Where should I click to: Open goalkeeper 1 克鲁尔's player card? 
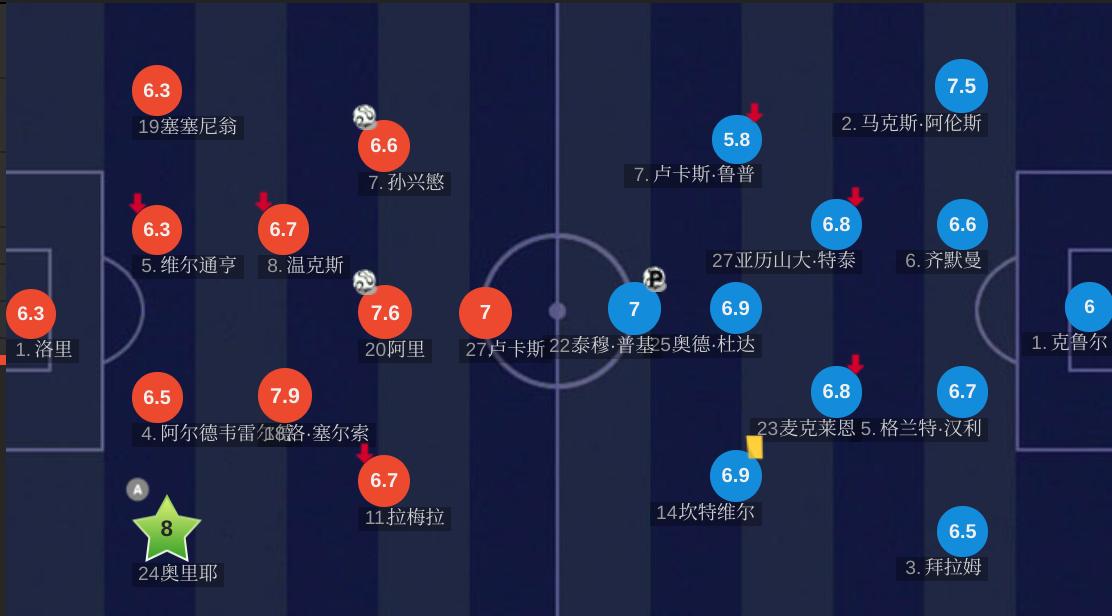click(x=1089, y=308)
